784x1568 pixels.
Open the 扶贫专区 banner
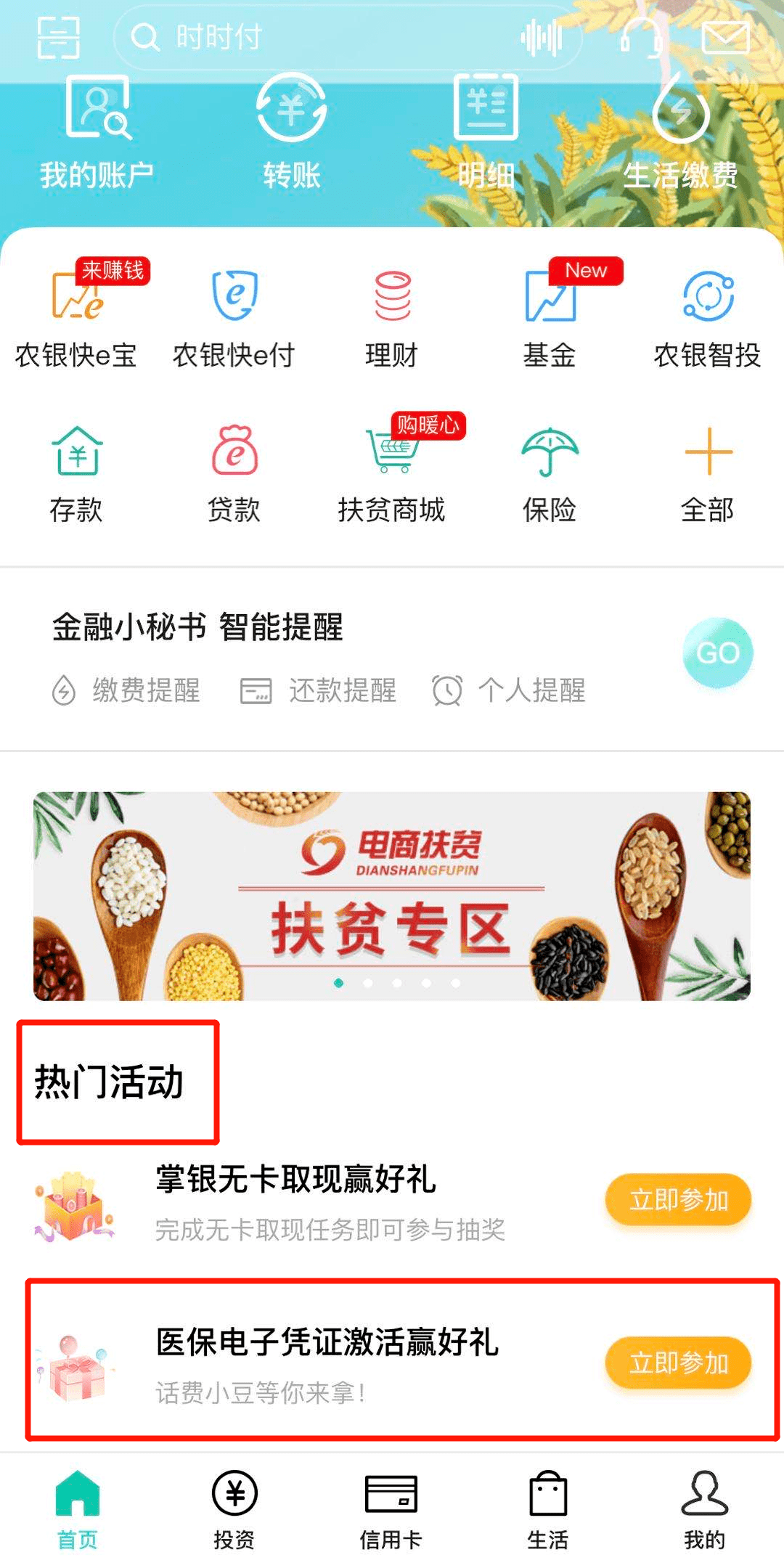(392, 896)
